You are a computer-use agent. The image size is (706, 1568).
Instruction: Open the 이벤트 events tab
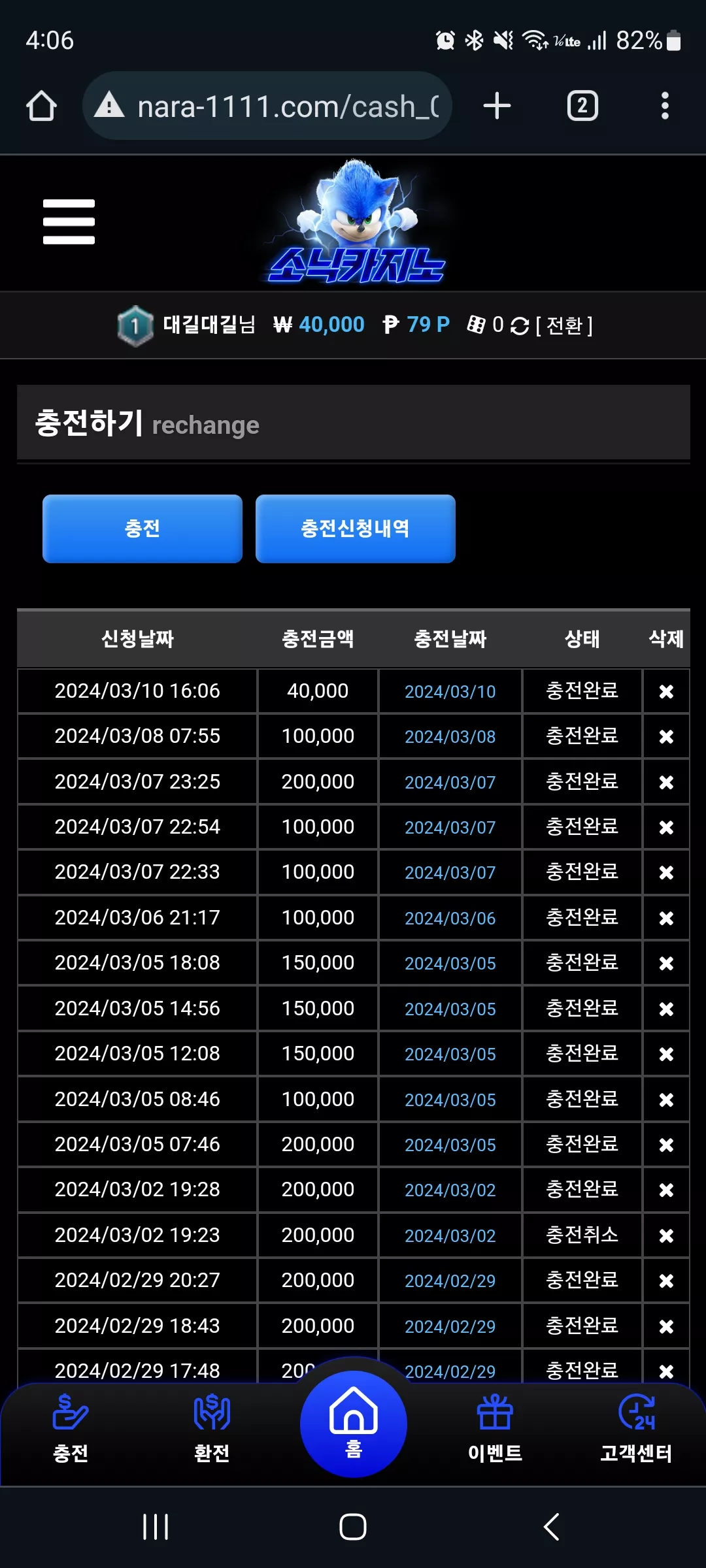coord(495,1429)
